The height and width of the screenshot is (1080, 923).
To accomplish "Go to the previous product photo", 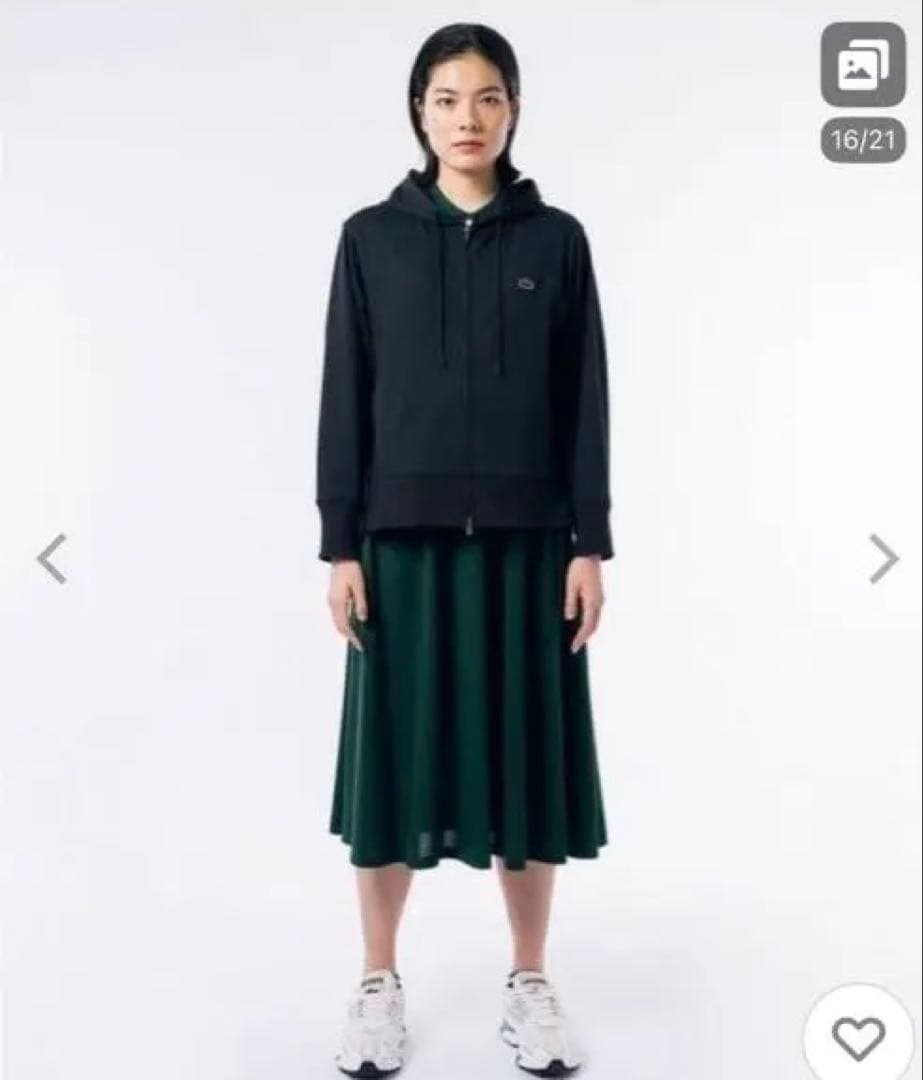I will [51, 558].
